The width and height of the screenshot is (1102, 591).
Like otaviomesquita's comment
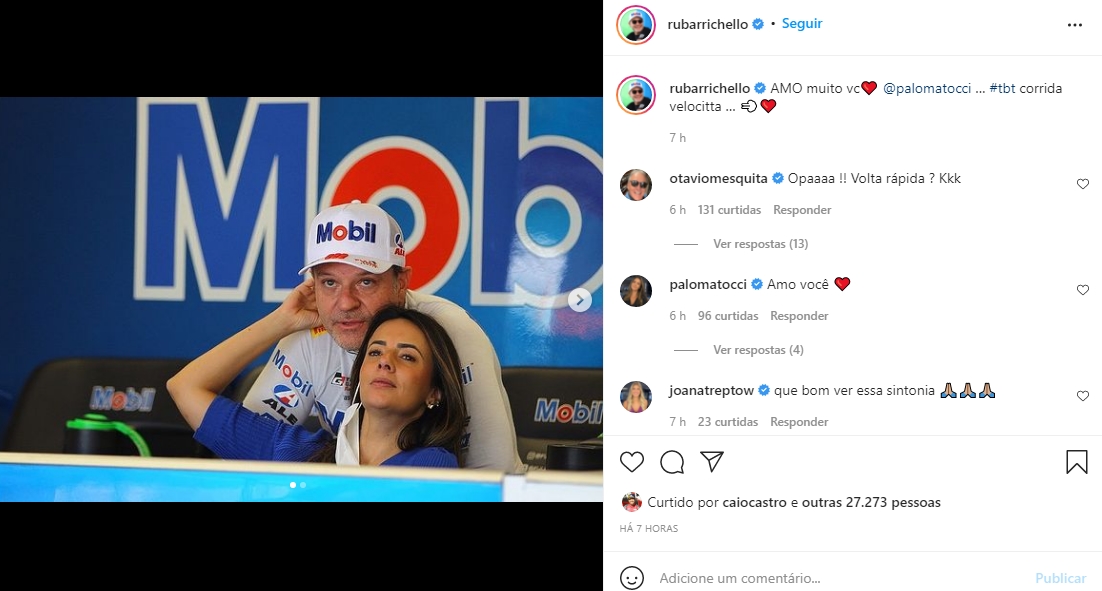click(x=1083, y=184)
